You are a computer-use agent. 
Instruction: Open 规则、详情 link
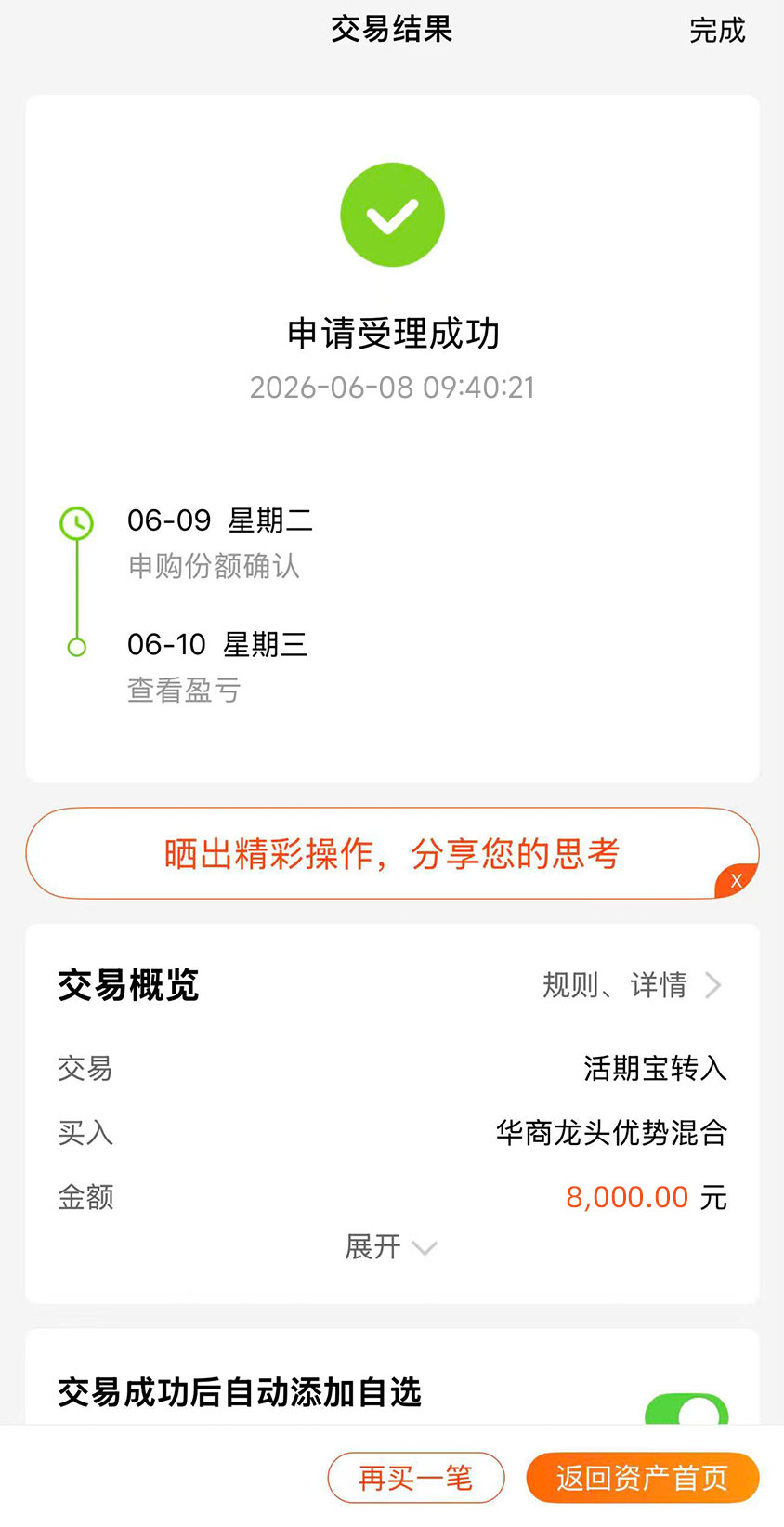[x=632, y=985]
